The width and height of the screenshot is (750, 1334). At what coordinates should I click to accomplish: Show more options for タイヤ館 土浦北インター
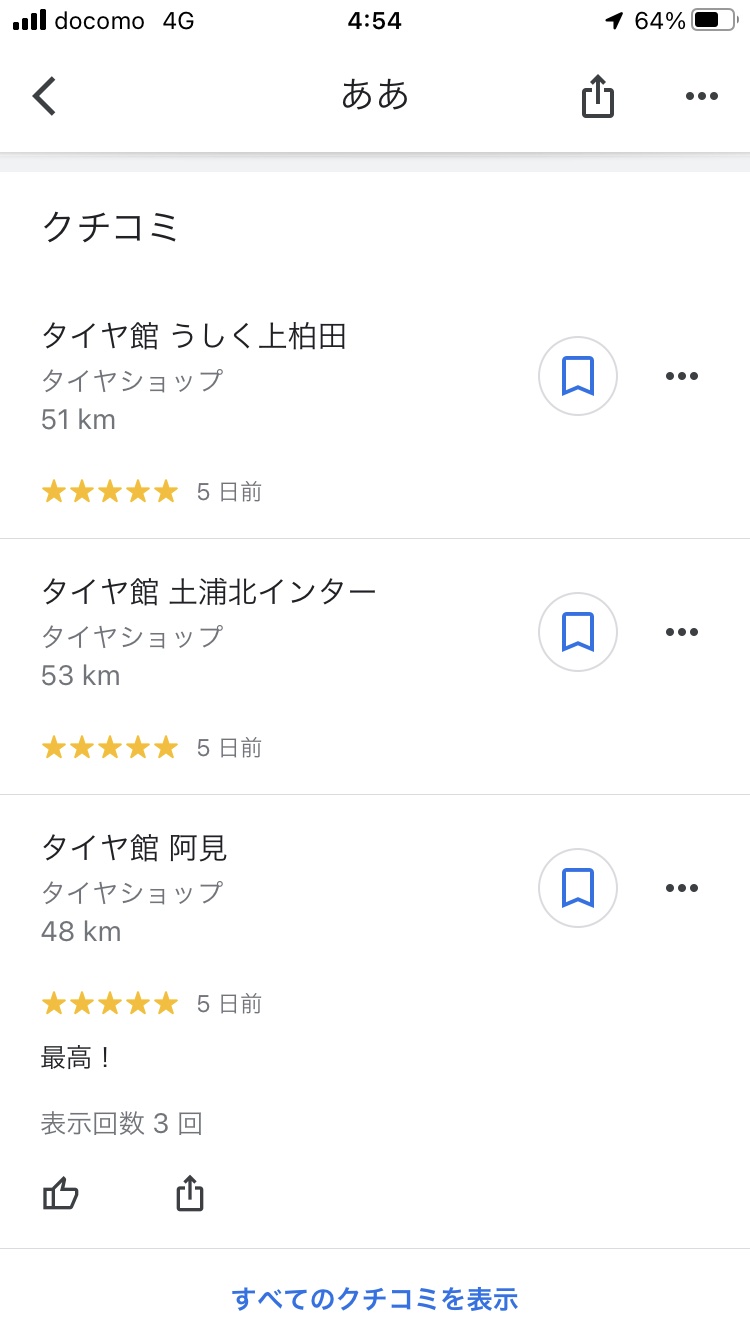point(682,632)
